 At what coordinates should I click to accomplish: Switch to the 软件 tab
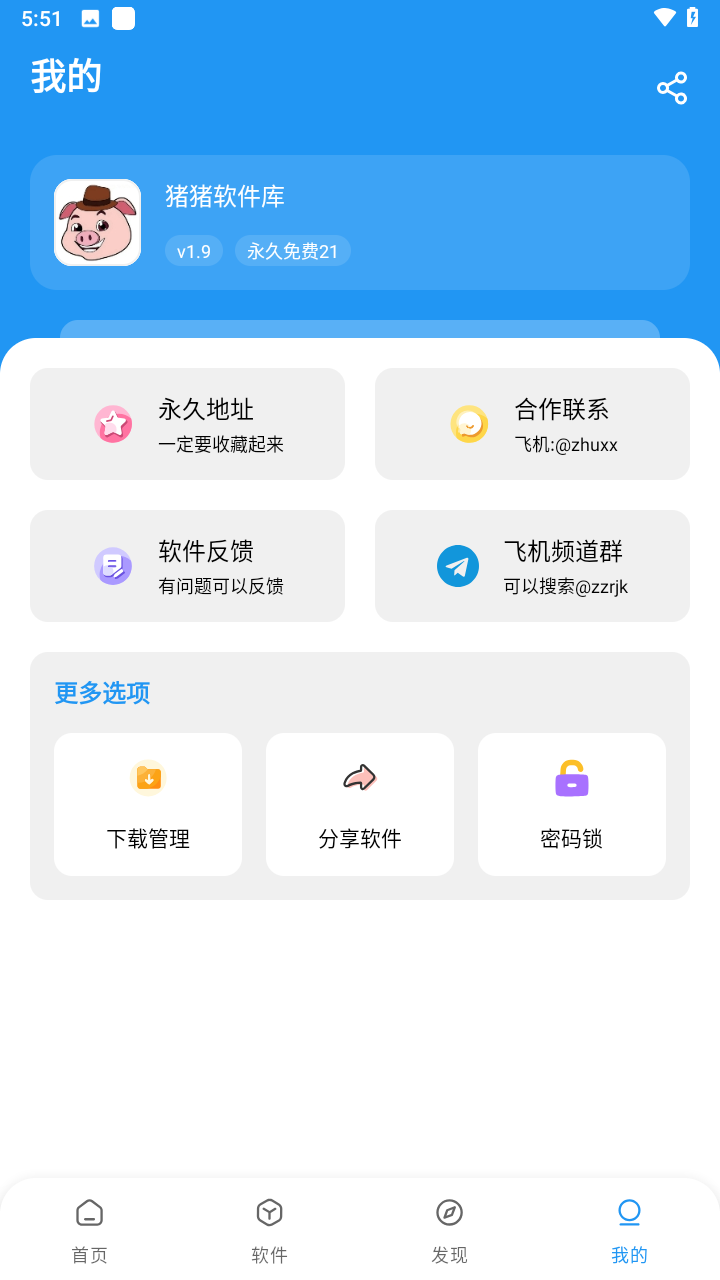269,1228
